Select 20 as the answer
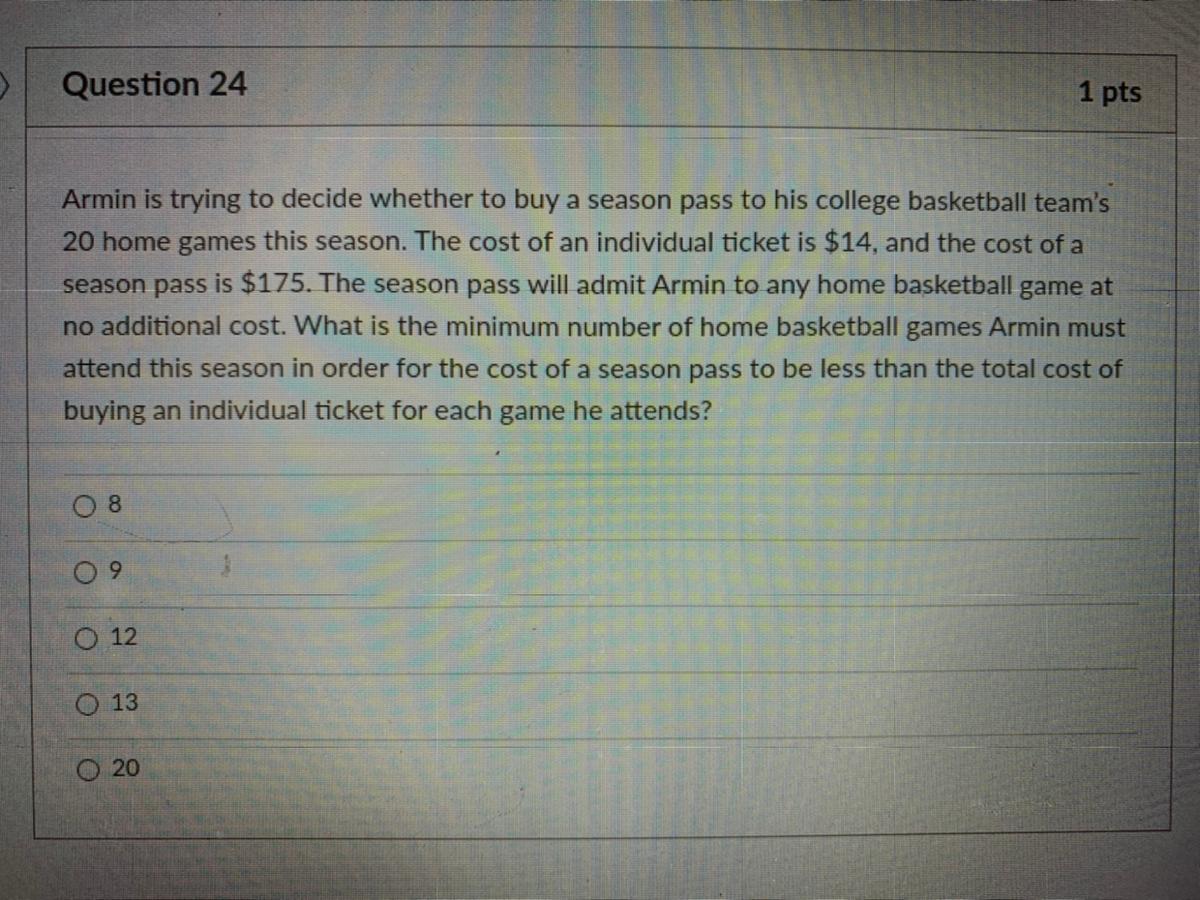This screenshot has height=900, width=1200. point(90,770)
